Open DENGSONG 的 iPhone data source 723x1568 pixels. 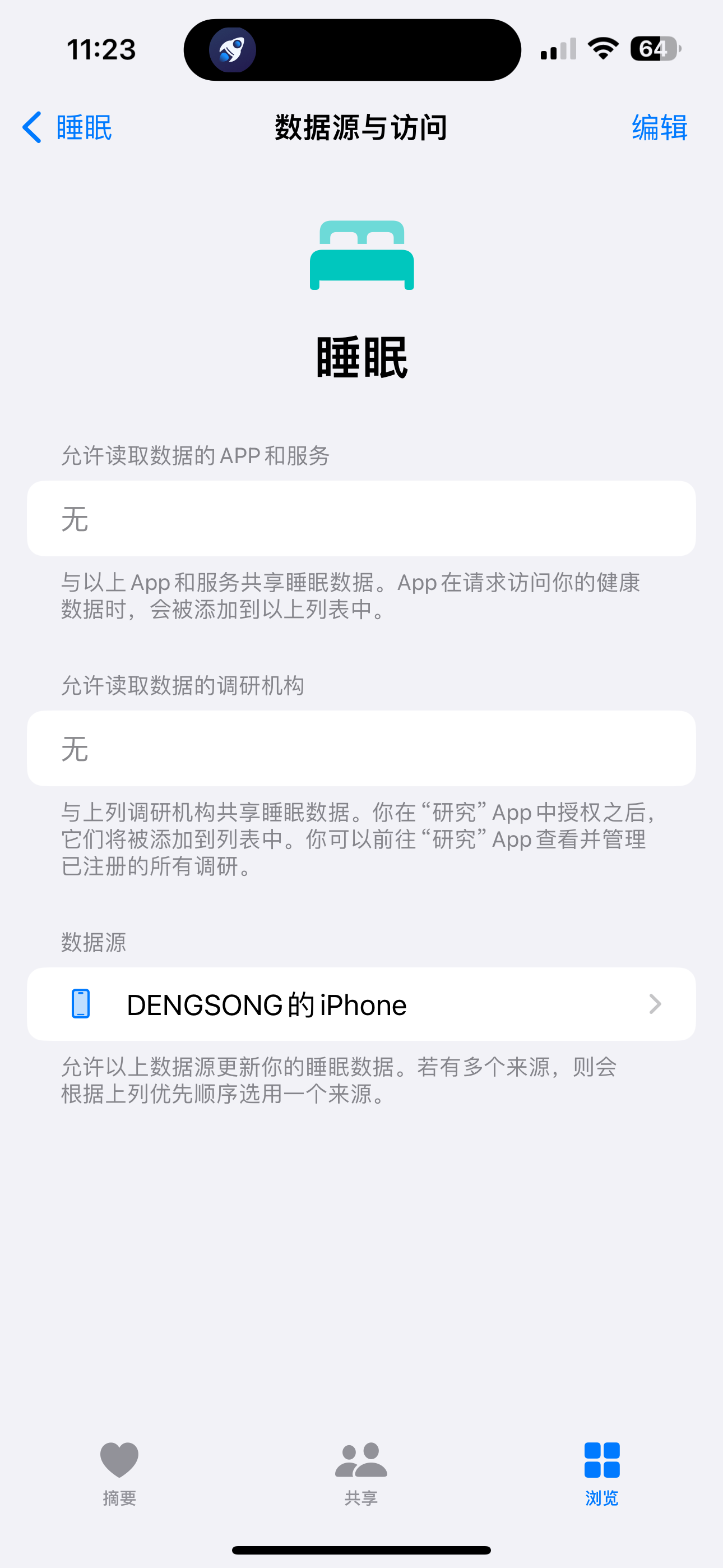361,1004
